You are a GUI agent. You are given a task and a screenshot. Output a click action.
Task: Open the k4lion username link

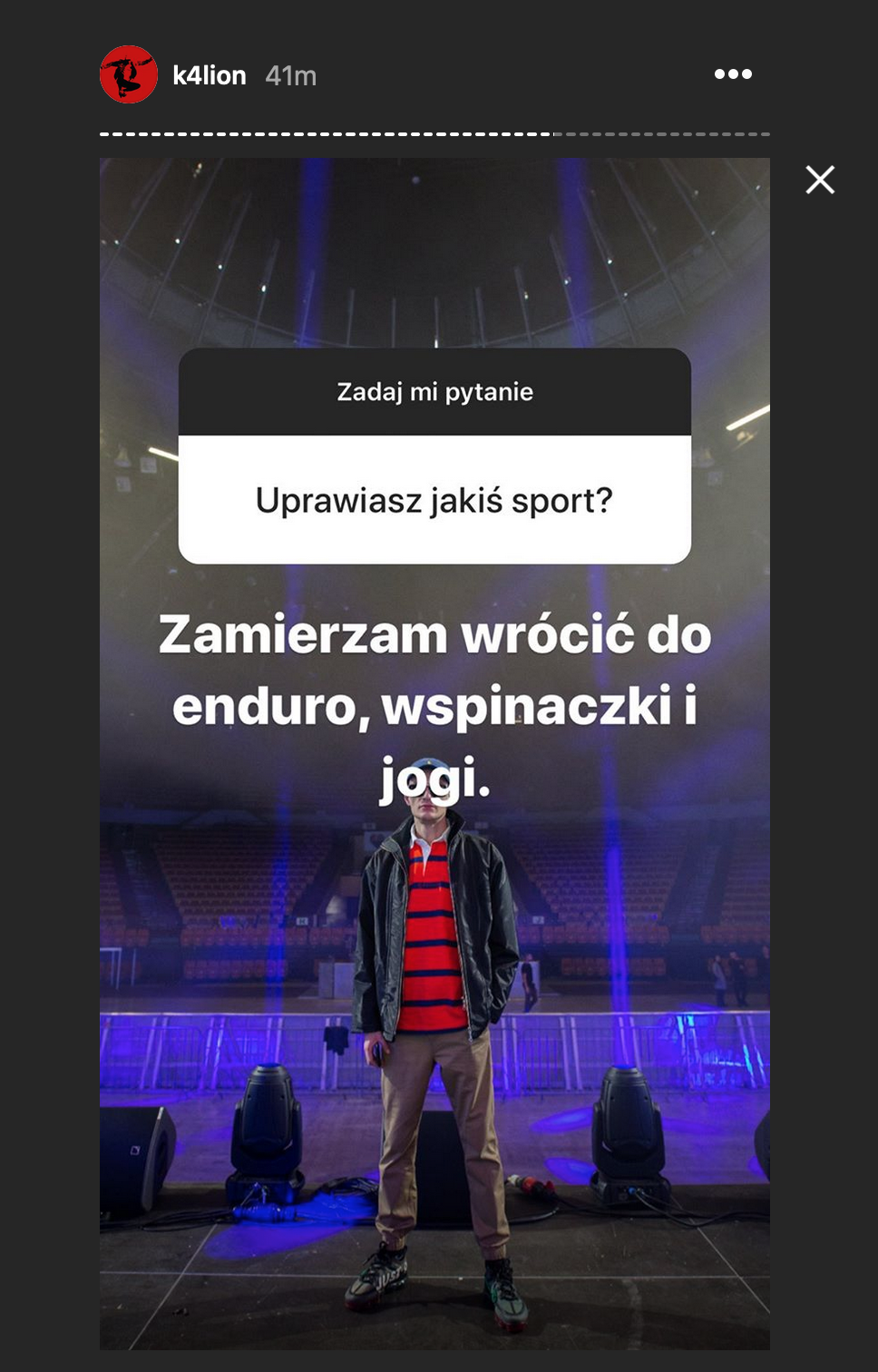[210, 75]
